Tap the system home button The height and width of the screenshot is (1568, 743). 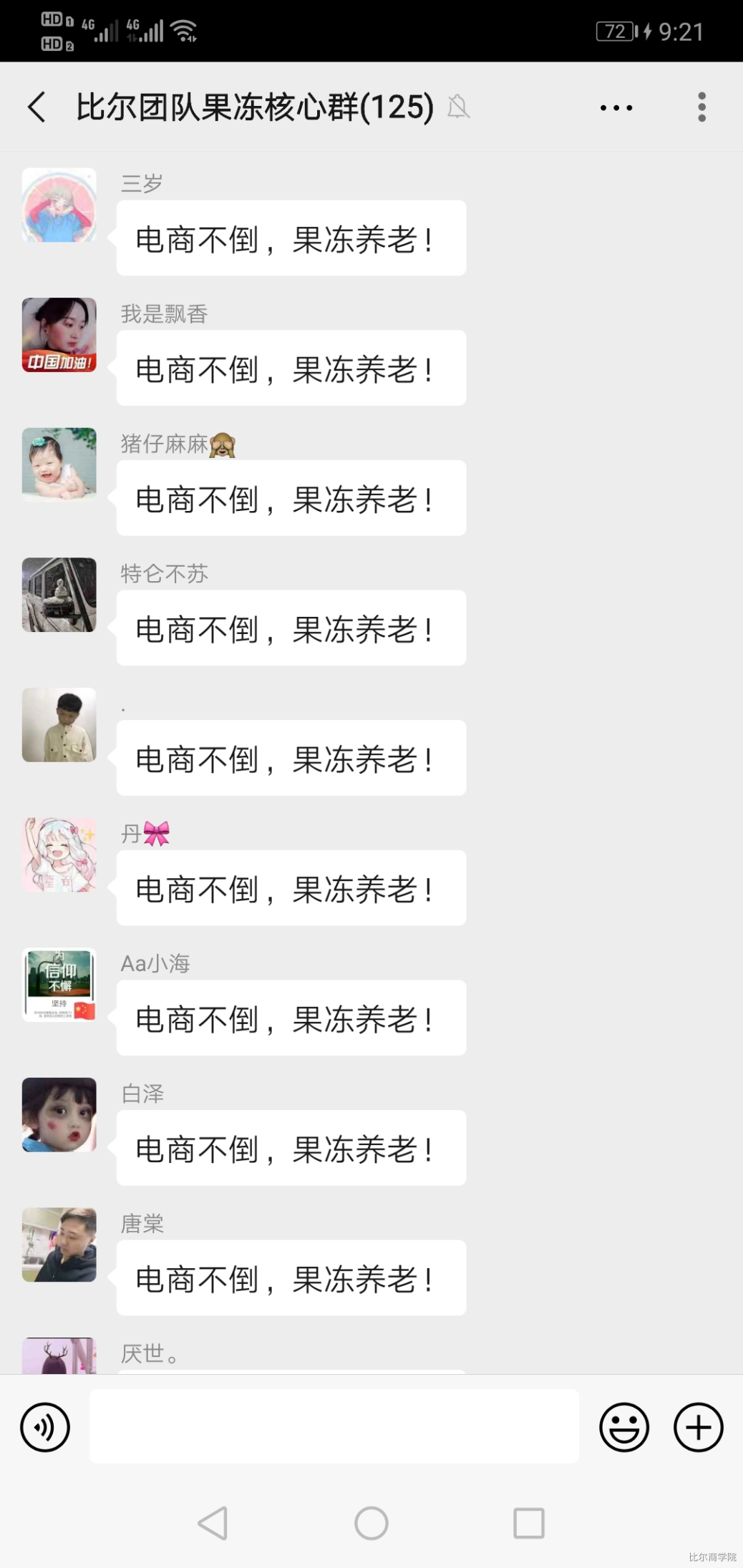[371, 1523]
